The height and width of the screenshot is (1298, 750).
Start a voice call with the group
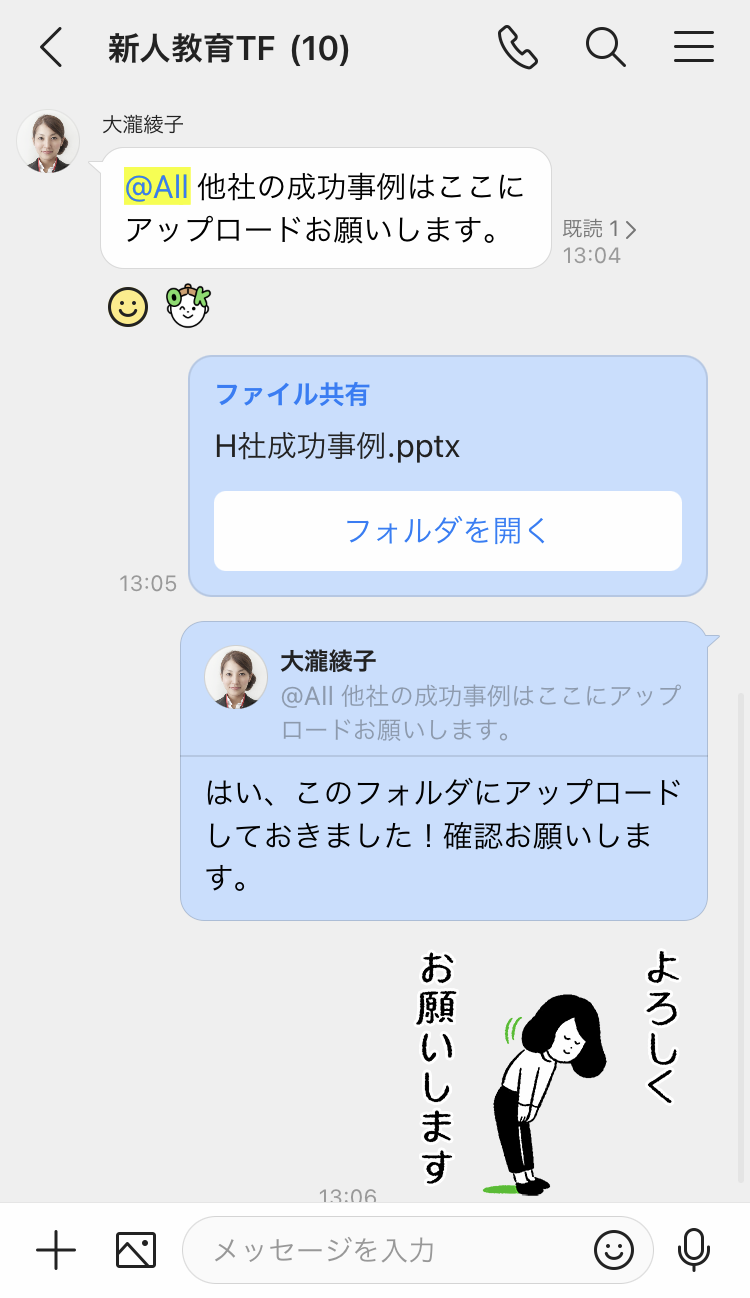[x=517, y=48]
